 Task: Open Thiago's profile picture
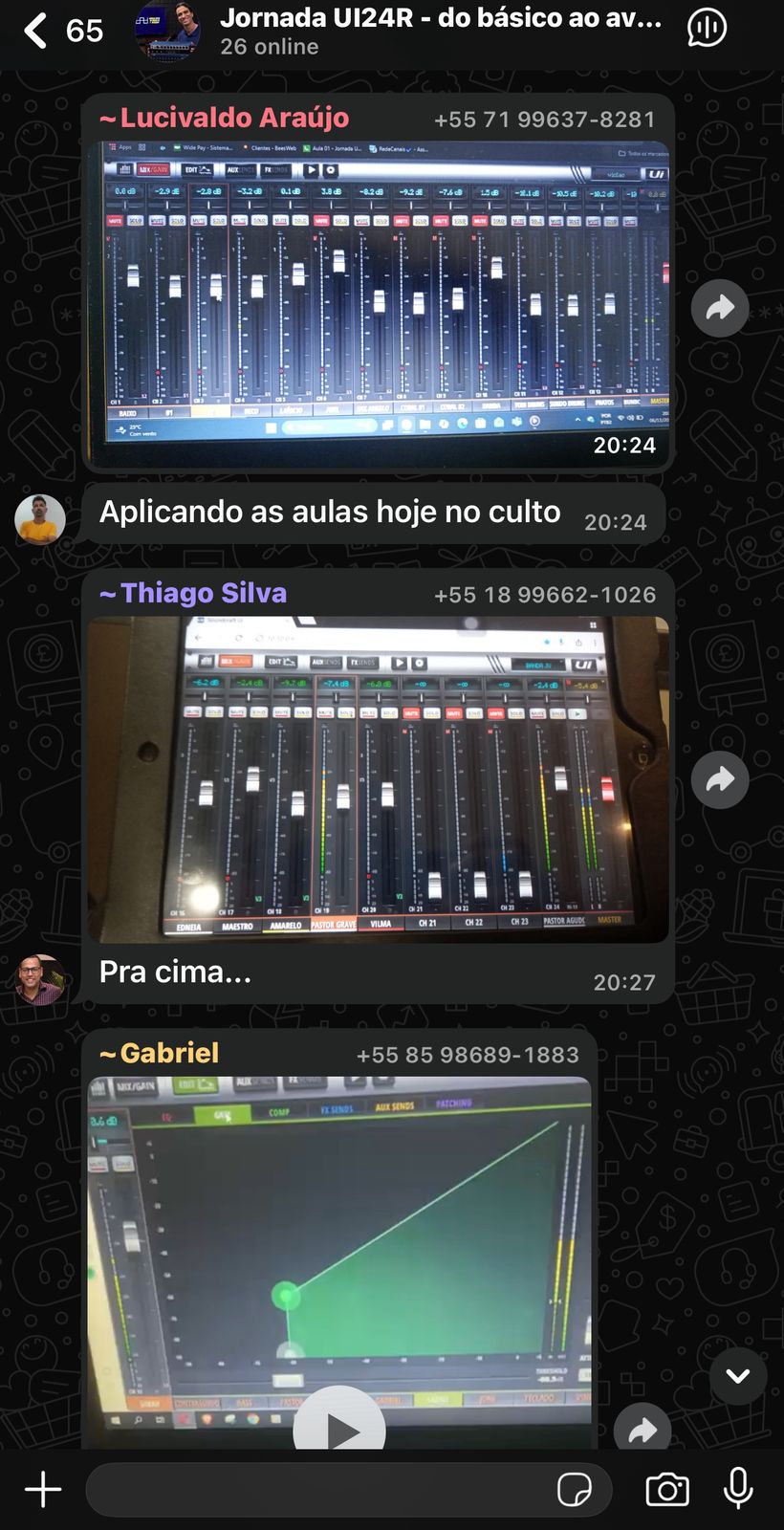tap(40, 979)
